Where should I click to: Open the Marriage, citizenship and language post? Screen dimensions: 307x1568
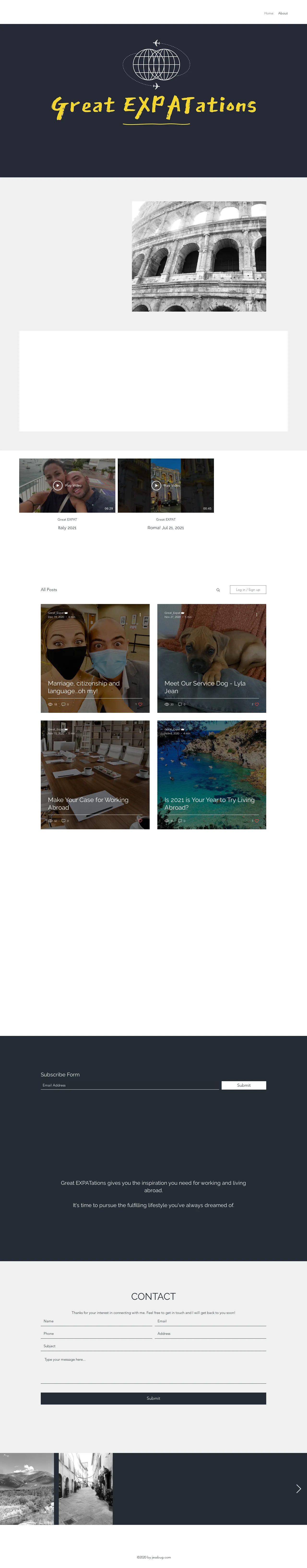coord(83,687)
